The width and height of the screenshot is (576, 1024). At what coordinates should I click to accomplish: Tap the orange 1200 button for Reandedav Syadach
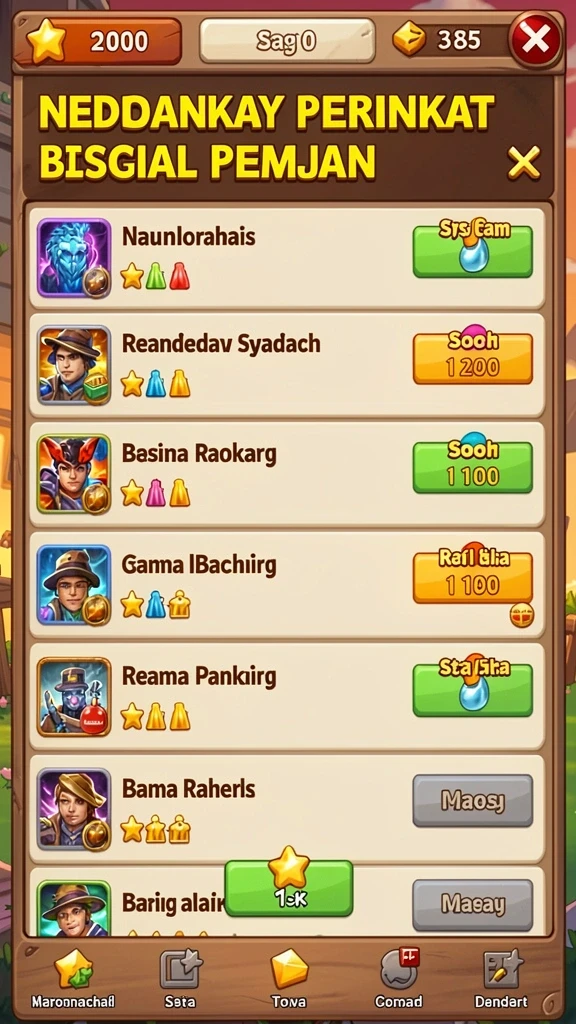coord(473,358)
